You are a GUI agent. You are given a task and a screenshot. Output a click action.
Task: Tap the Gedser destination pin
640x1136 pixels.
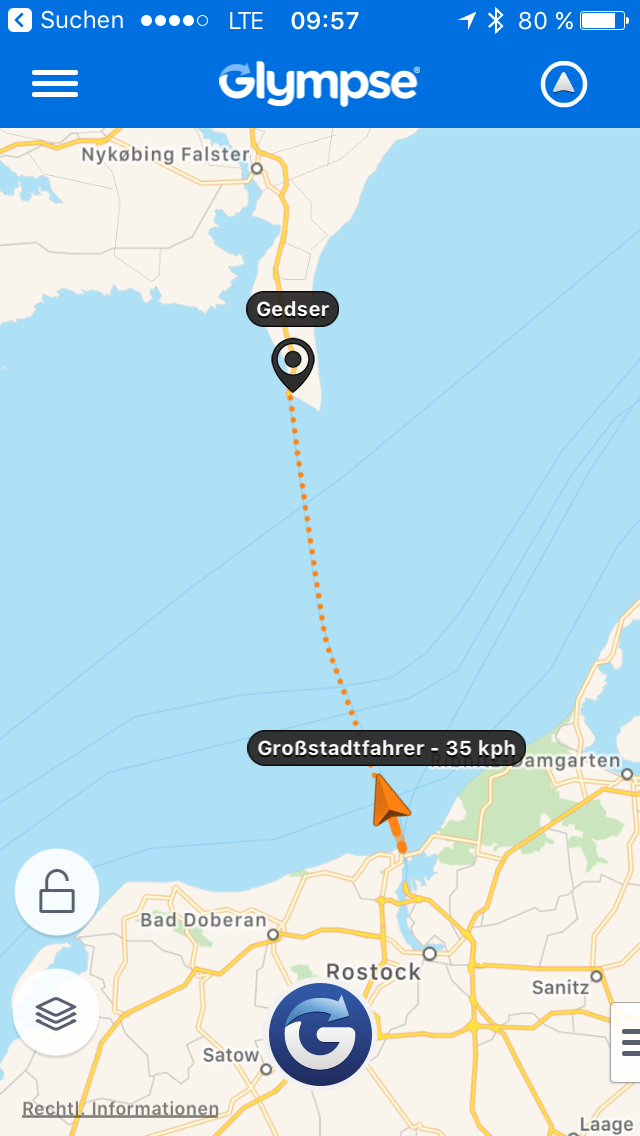point(293,362)
